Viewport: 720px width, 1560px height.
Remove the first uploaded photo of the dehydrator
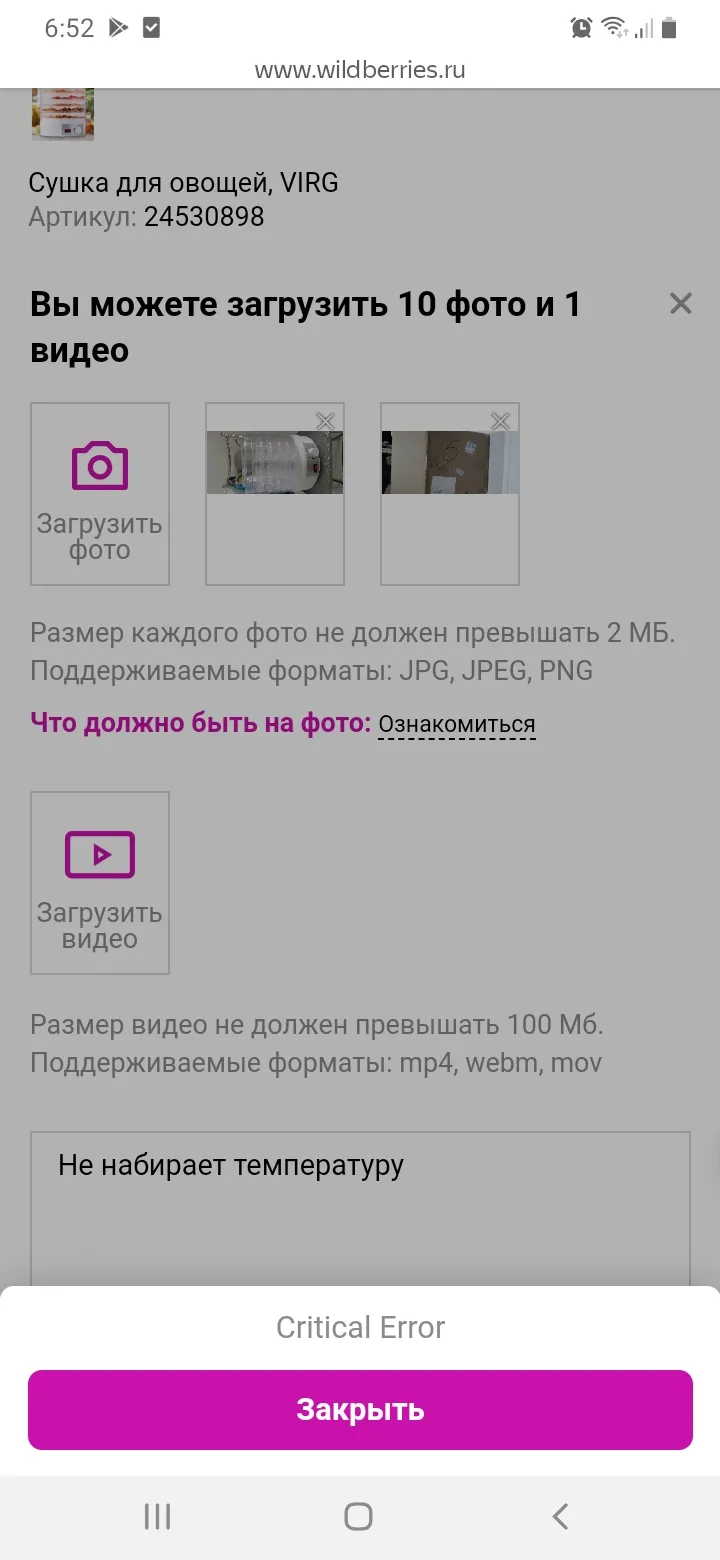point(325,421)
